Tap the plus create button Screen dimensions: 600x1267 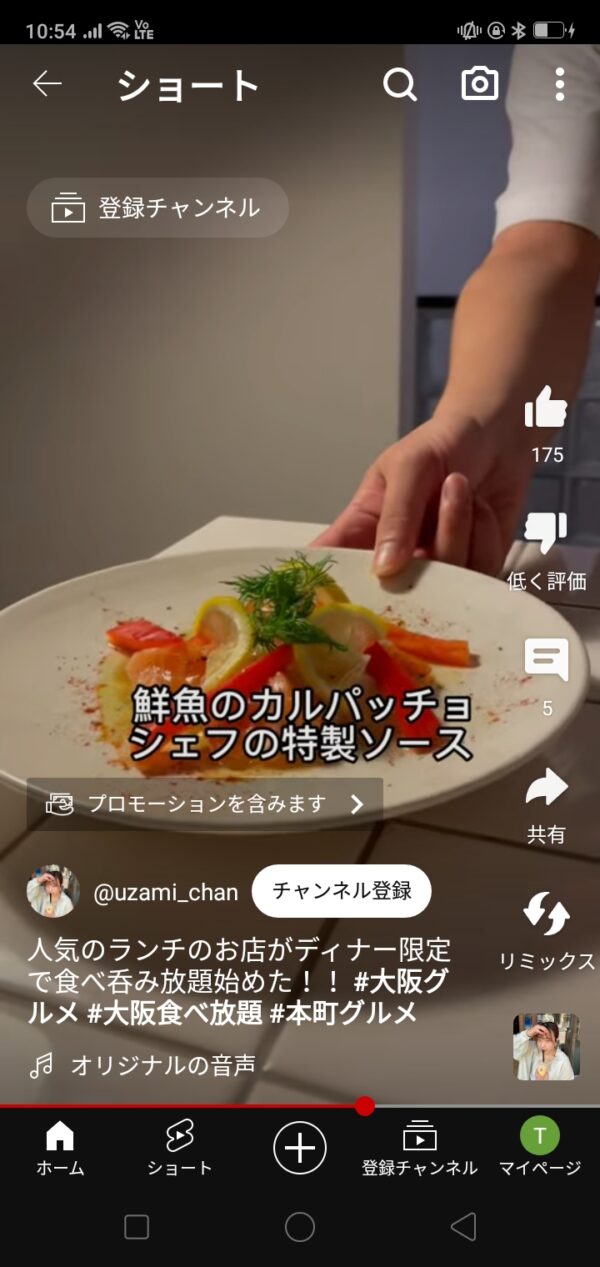click(300, 1147)
